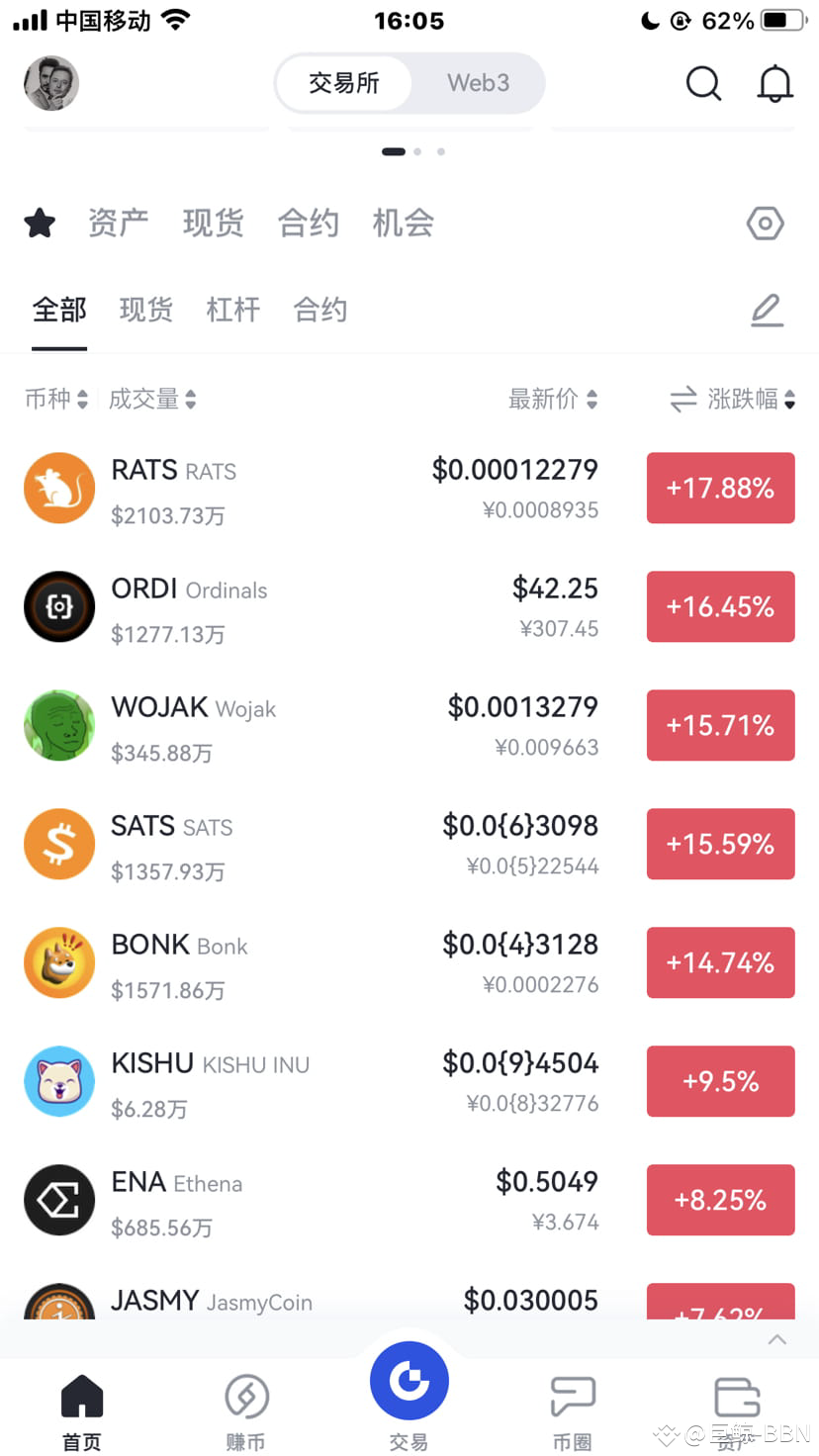Screen dimensions: 819x1456
Task: Tap RATS +17.88% to toggle change display
Action: tap(720, 488)
